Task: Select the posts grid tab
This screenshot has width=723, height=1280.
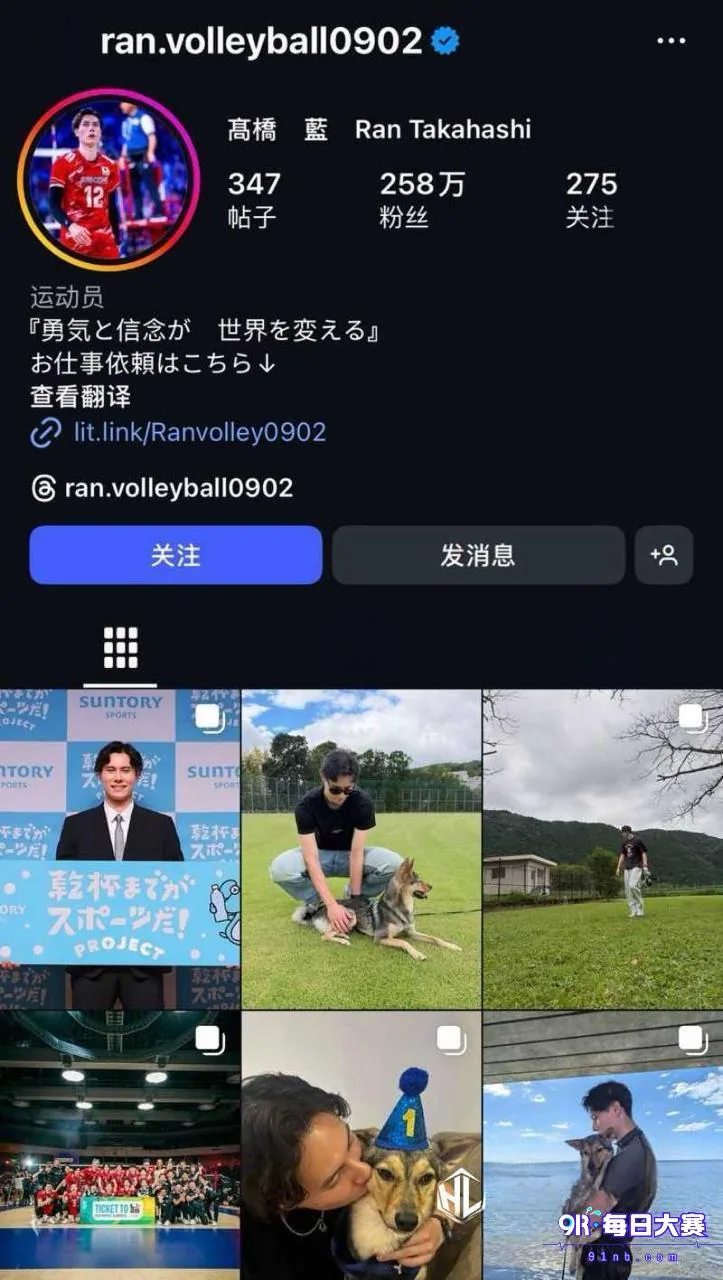Action: pos(120,648)
